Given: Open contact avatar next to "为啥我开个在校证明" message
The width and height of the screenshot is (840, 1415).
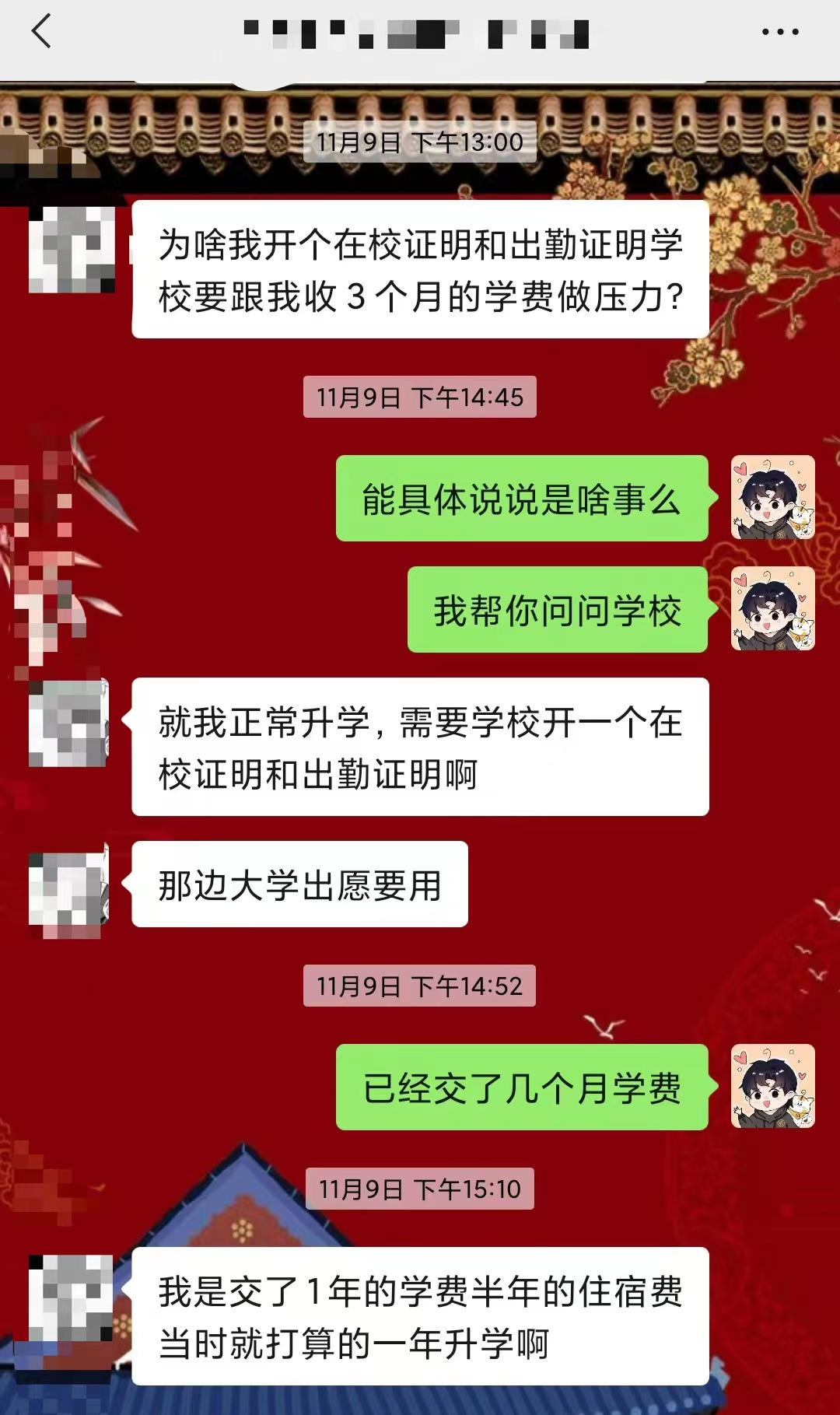Looking at the screenshot, I should 72,249.
